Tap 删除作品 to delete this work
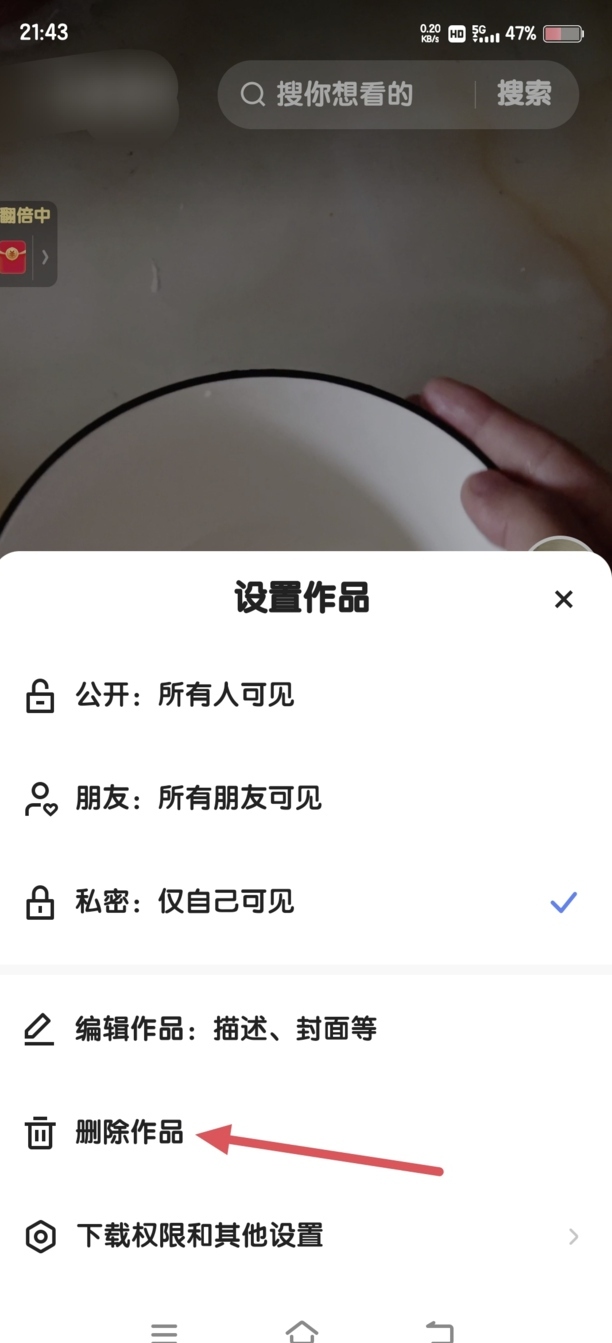This screenshot has width=612, height=1343. coord(129,1133)
